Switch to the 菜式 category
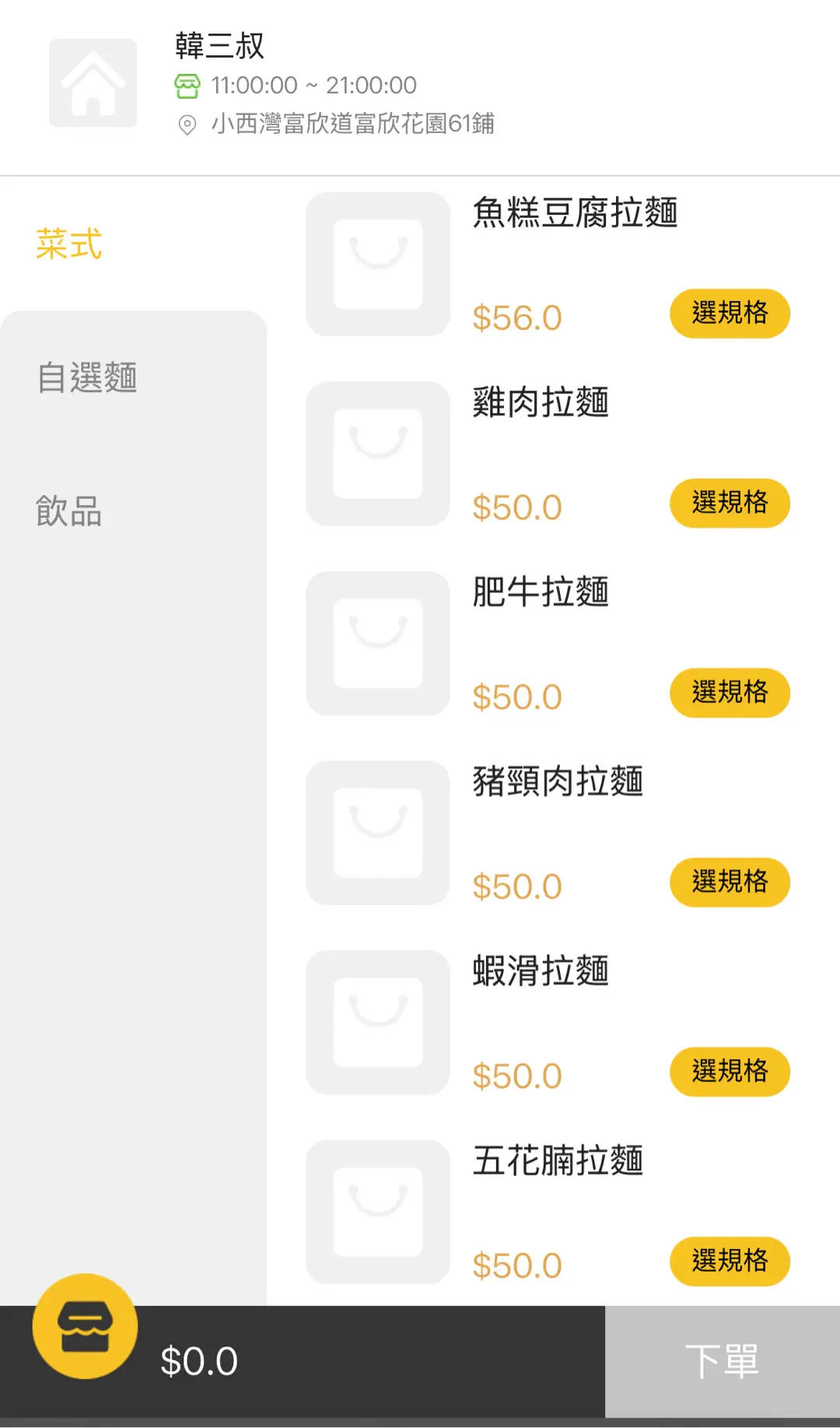This screenshot has width=840, height=1428. 69,244
